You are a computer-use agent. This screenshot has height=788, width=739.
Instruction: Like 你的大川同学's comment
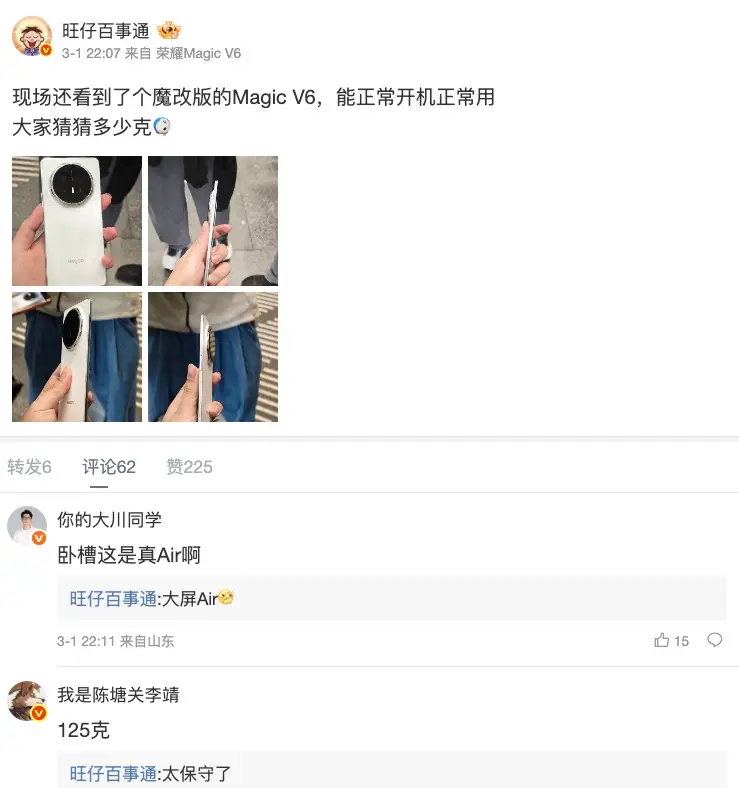pyautogui.click(x=671, y=641)
